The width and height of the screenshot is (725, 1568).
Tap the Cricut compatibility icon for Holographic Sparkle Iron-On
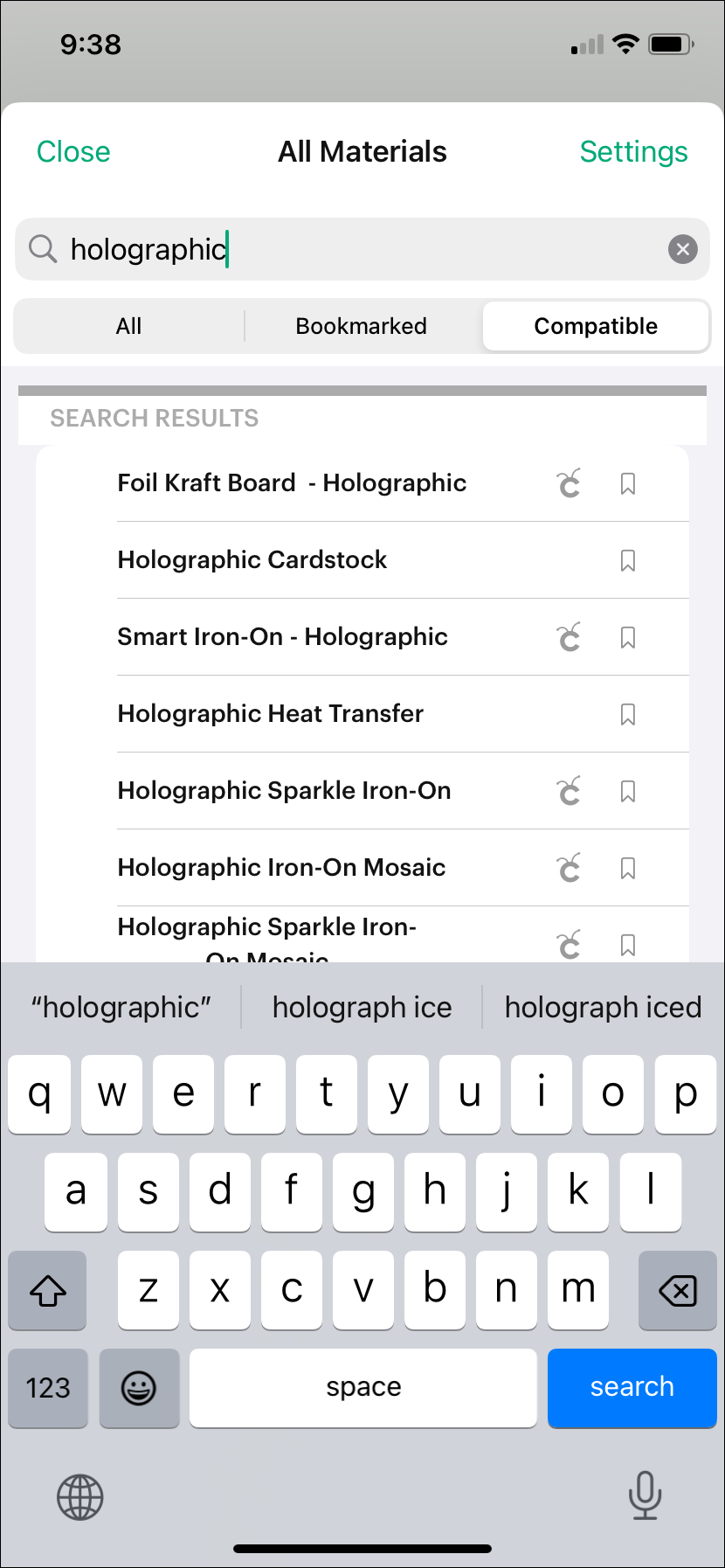(569, 791)
